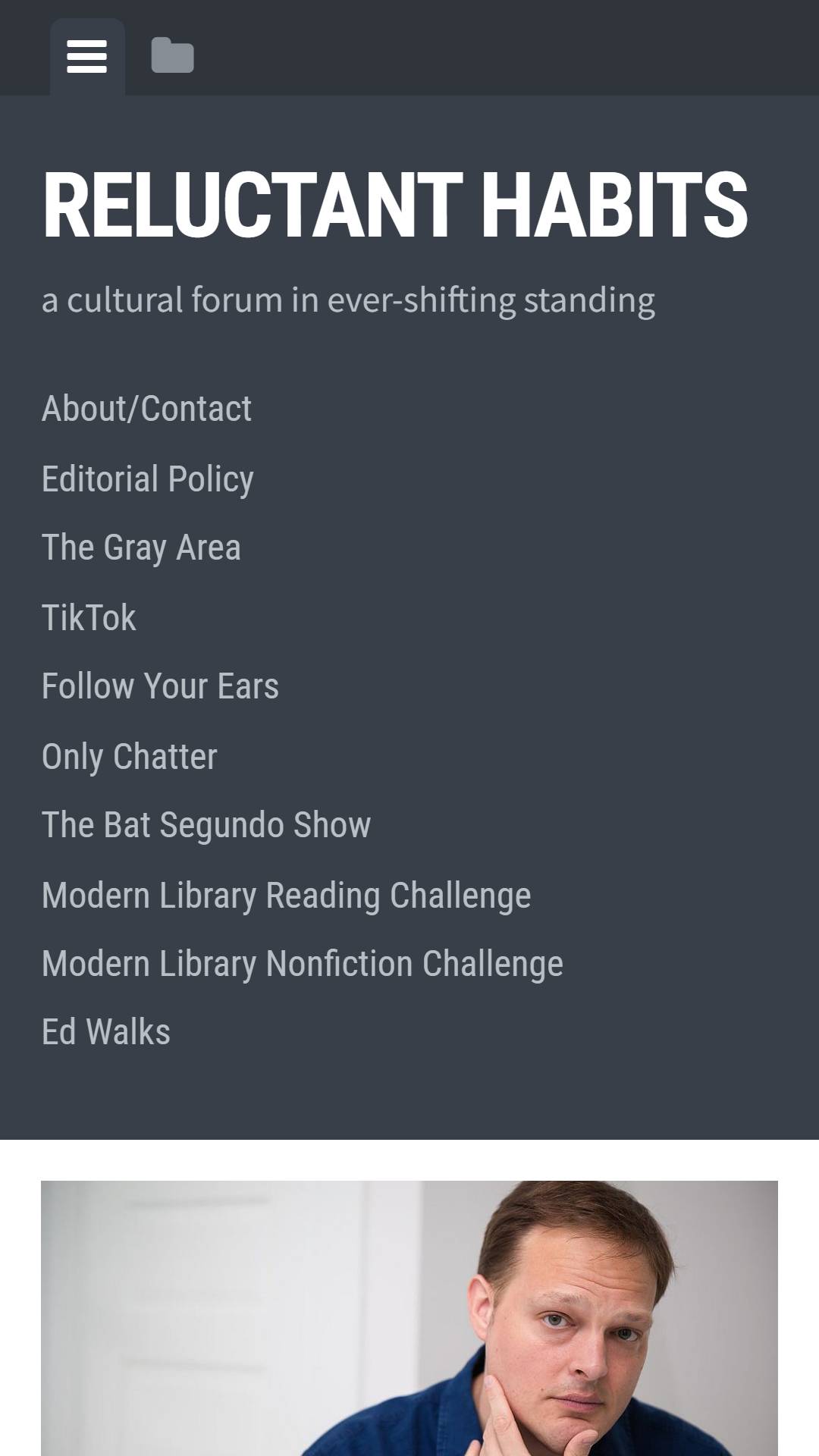The image size is (819, 1456).
Task: Visit the TikTok link
Action: [x=89, y=617]
